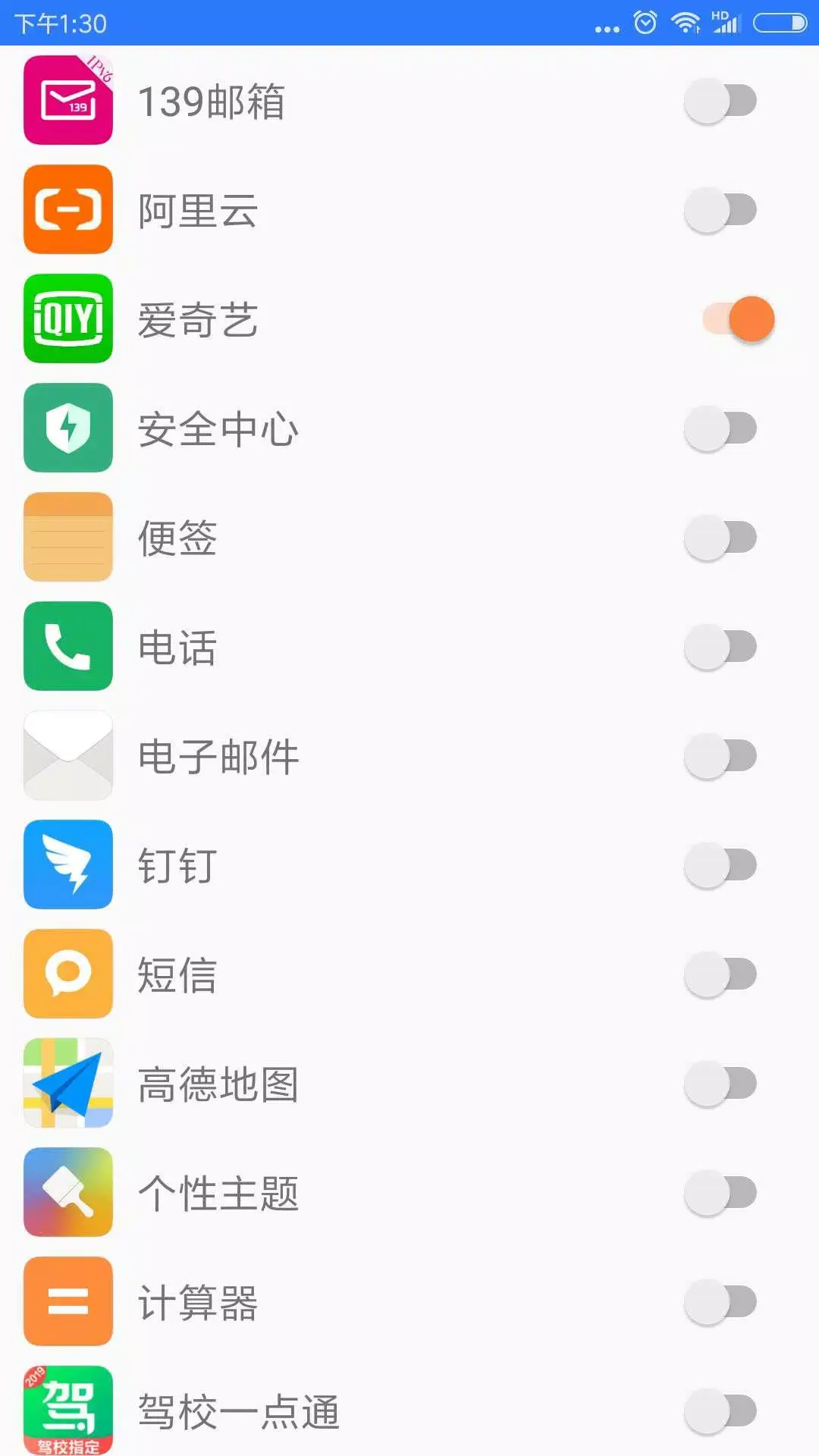Image resolution: width=819 pixels, height=1456 pixels.
Task: Select the 阿里云 app icon
Action: (x=67, y=210)
